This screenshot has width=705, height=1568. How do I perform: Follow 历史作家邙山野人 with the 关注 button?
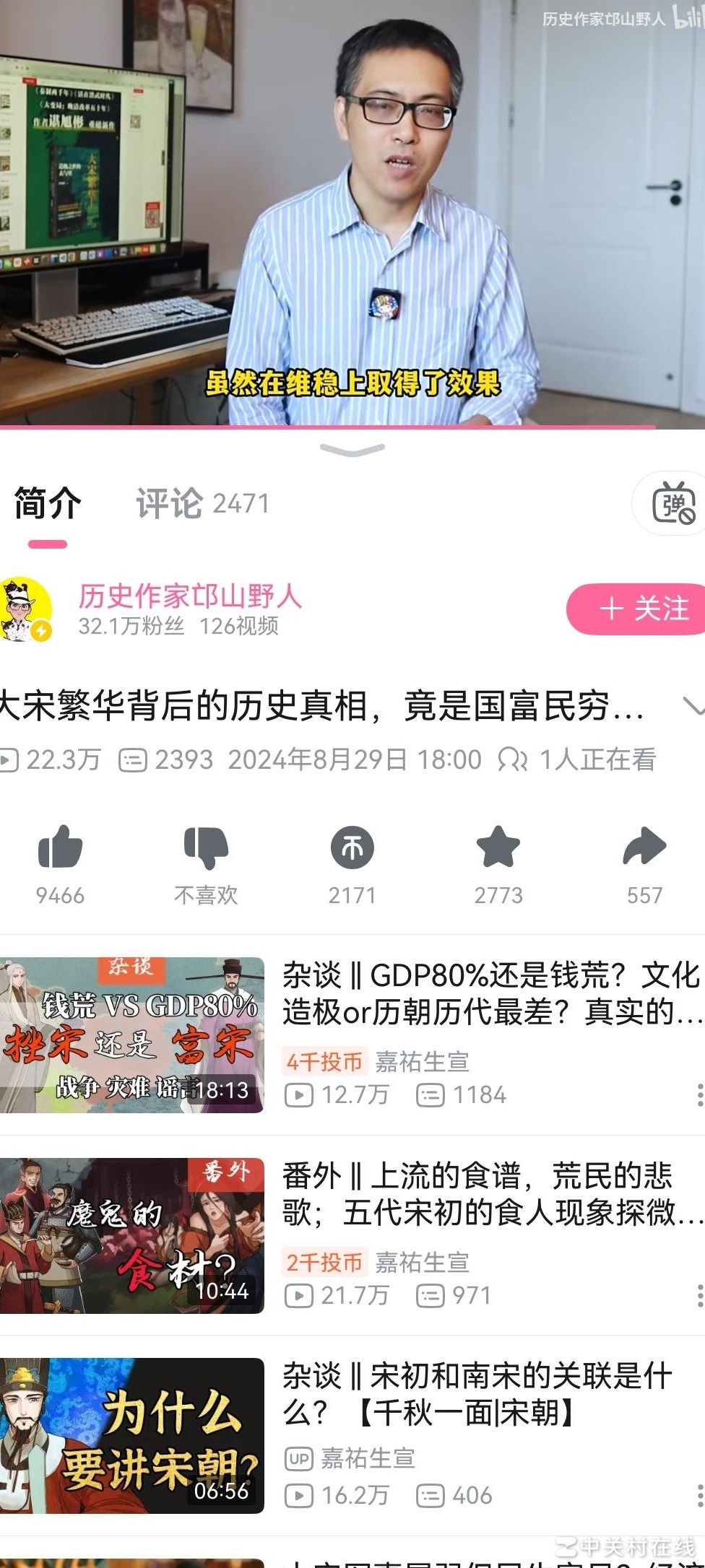639,609
